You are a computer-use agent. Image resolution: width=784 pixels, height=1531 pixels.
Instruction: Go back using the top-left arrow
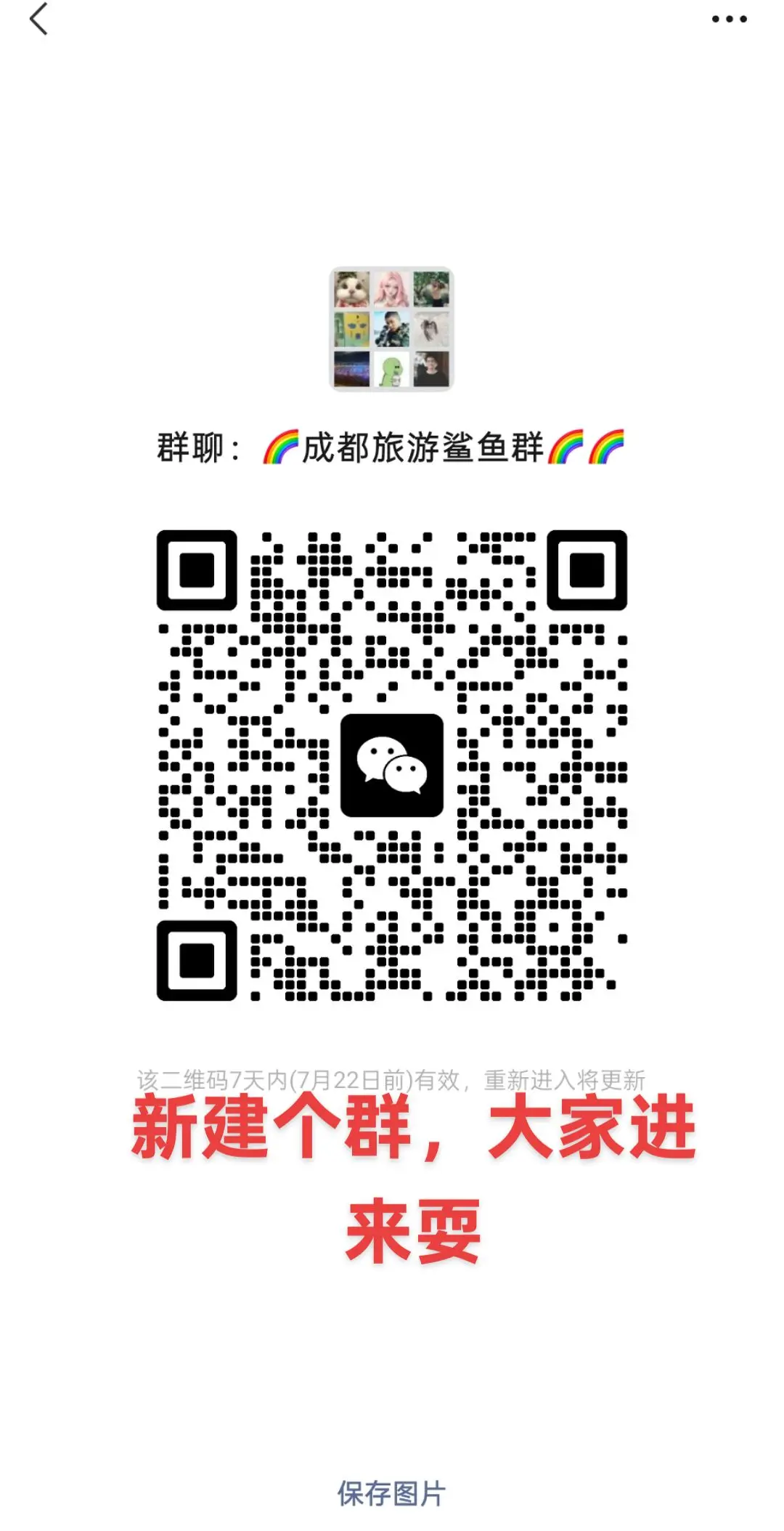(x=38, y=19)
